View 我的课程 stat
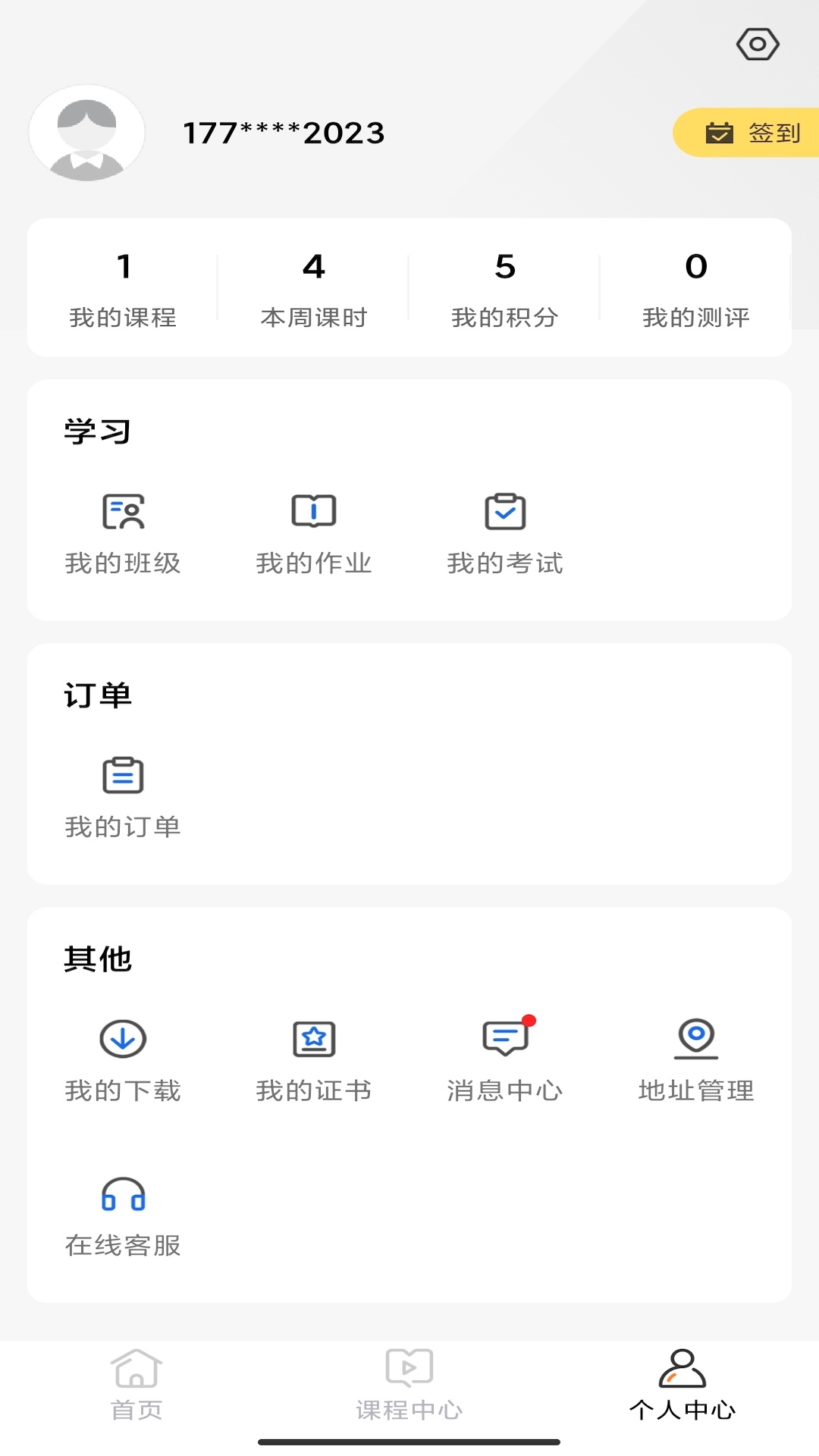819x1456 pixels. coord(123,288)
